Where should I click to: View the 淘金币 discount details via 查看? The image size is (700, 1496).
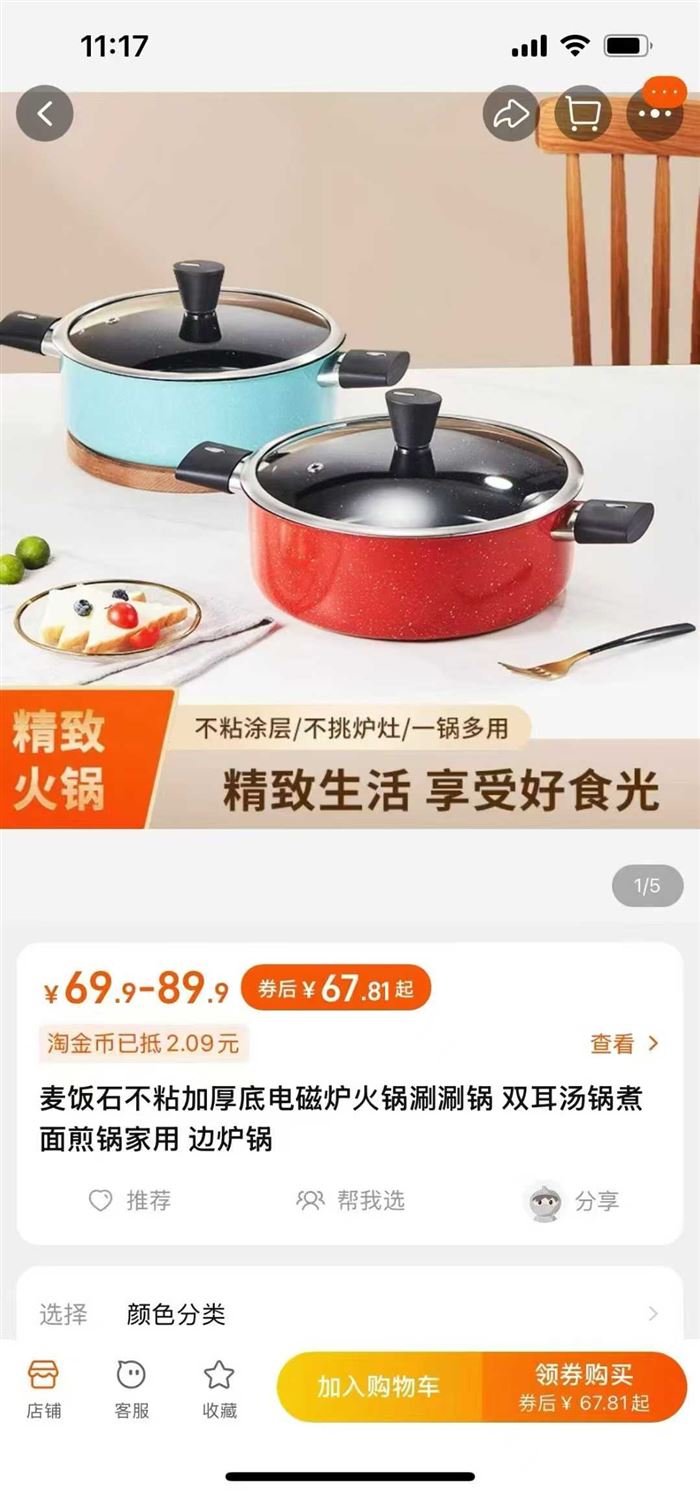tap(624, 1044)
